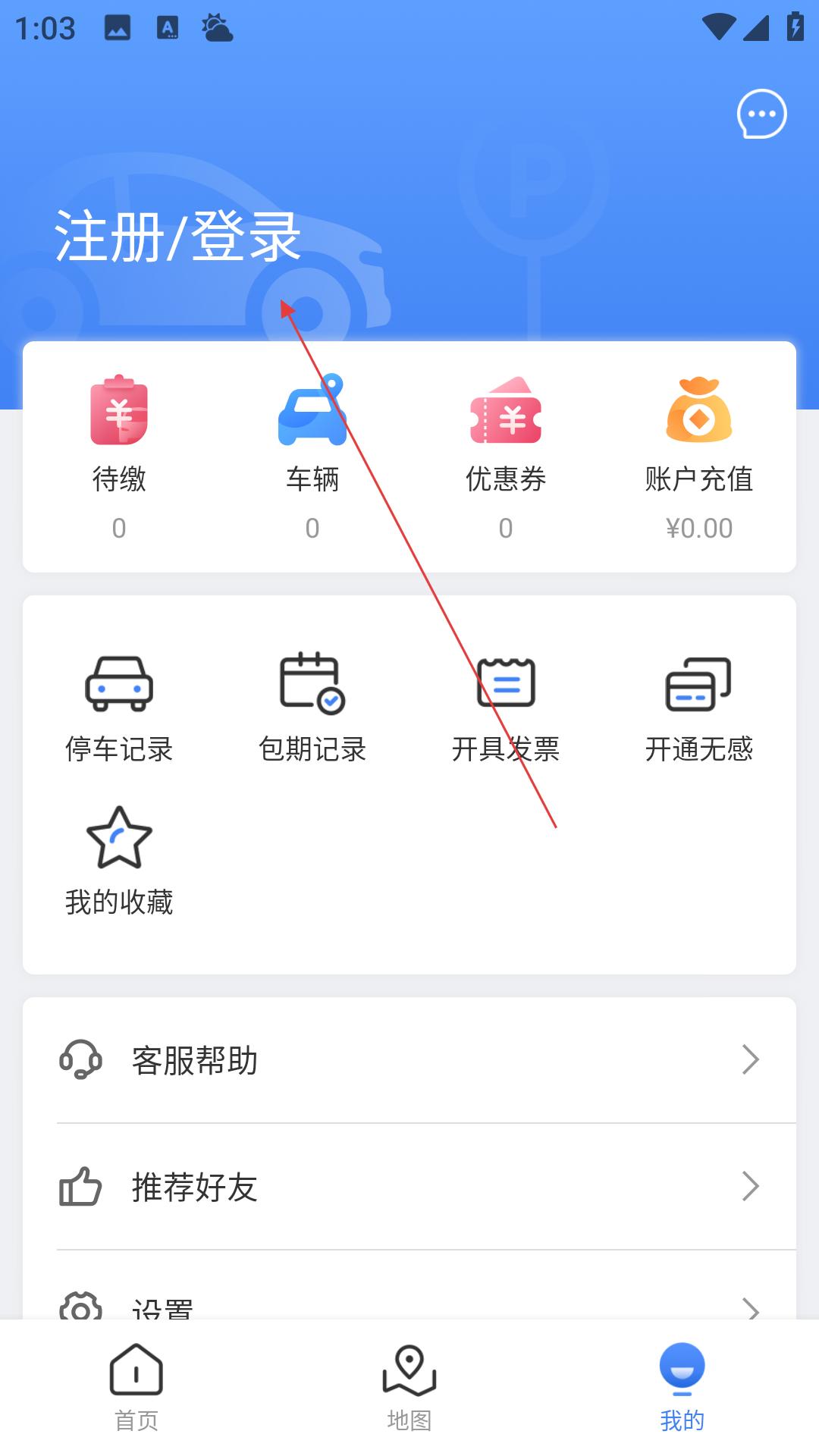Switch to the 首页 tab

[136, 1388]
